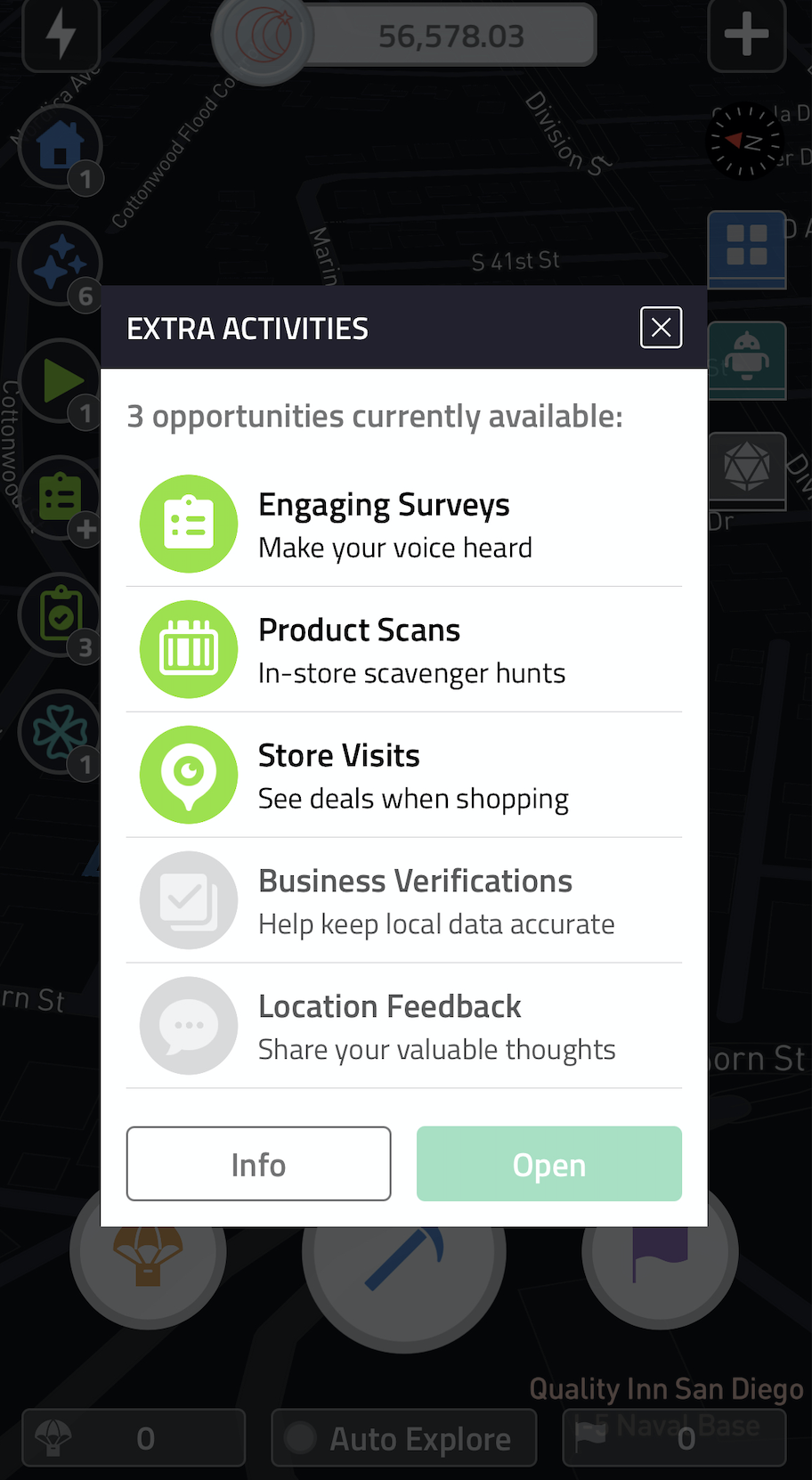Select Business Verifications row
This screenshot has height=1480, width=812.
point(404,900)
